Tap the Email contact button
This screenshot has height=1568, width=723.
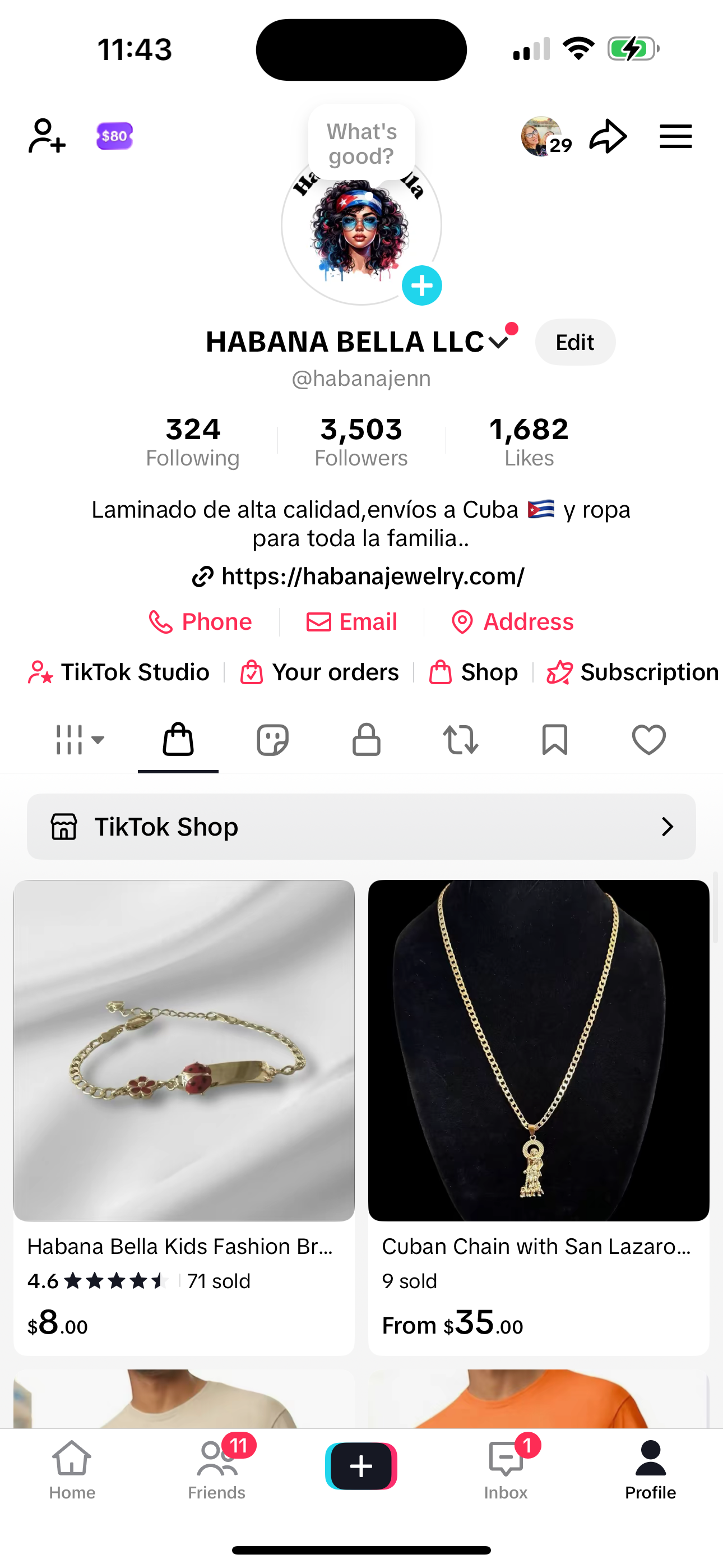point(352,621)
